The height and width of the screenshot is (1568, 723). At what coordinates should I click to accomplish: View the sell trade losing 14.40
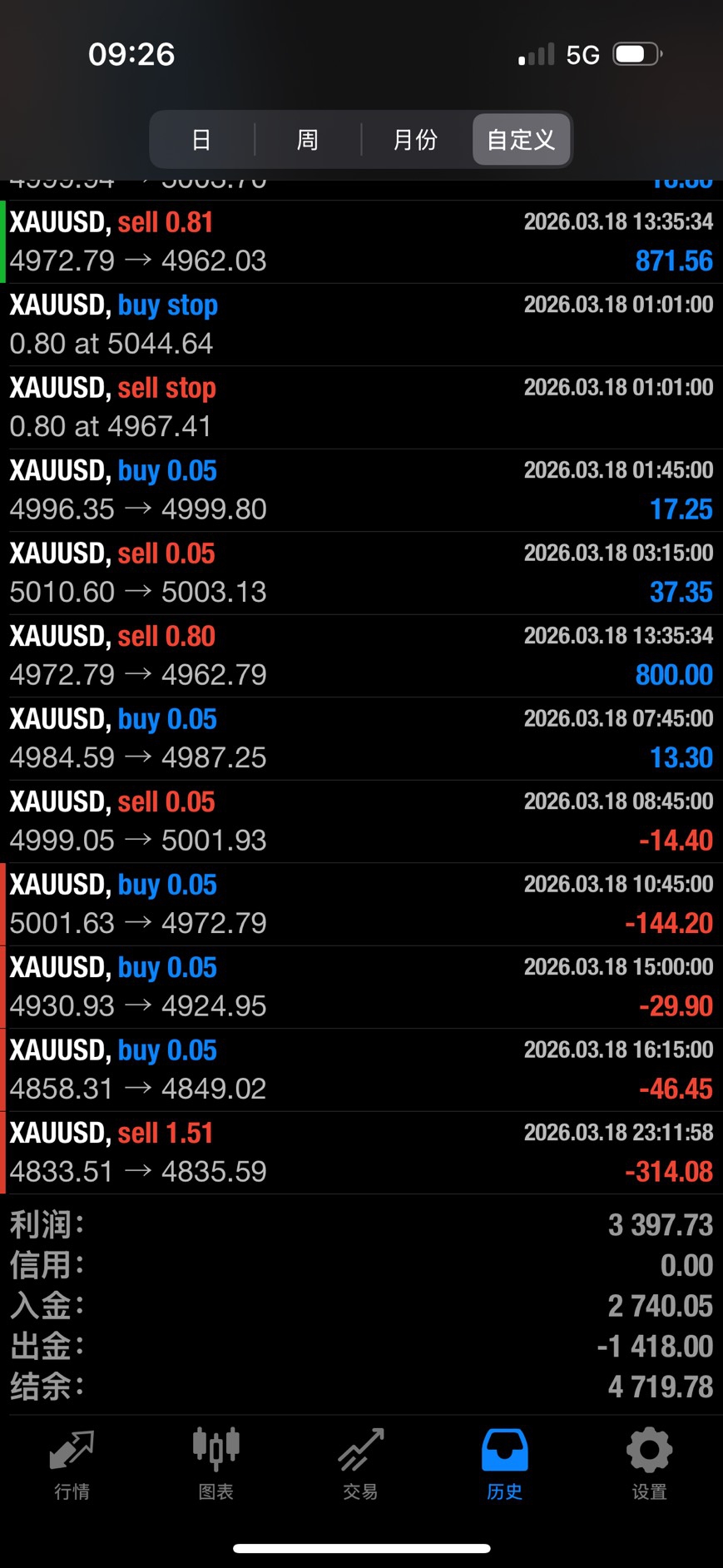point(361,821)
